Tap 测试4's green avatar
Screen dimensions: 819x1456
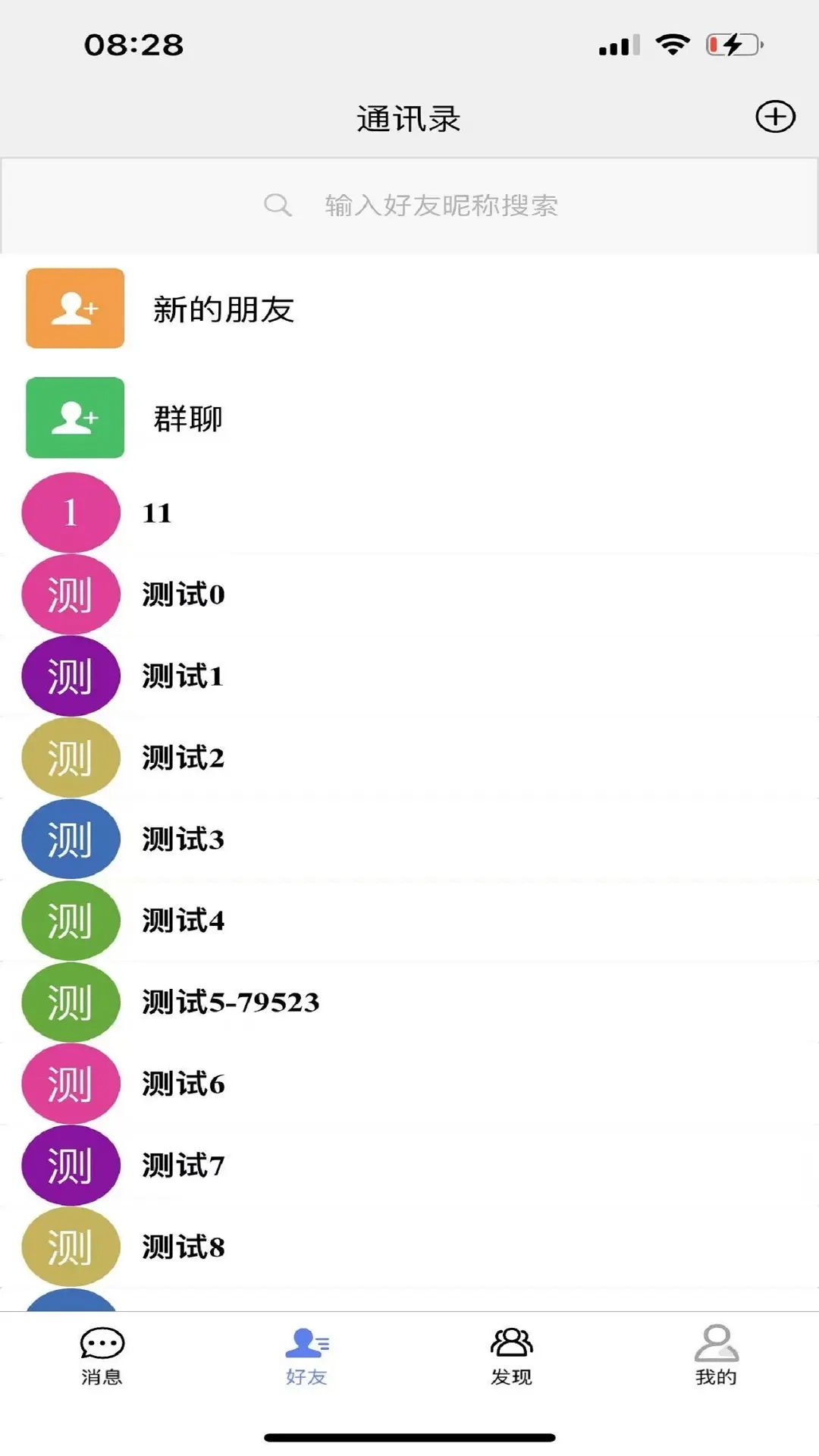[70, 921]
